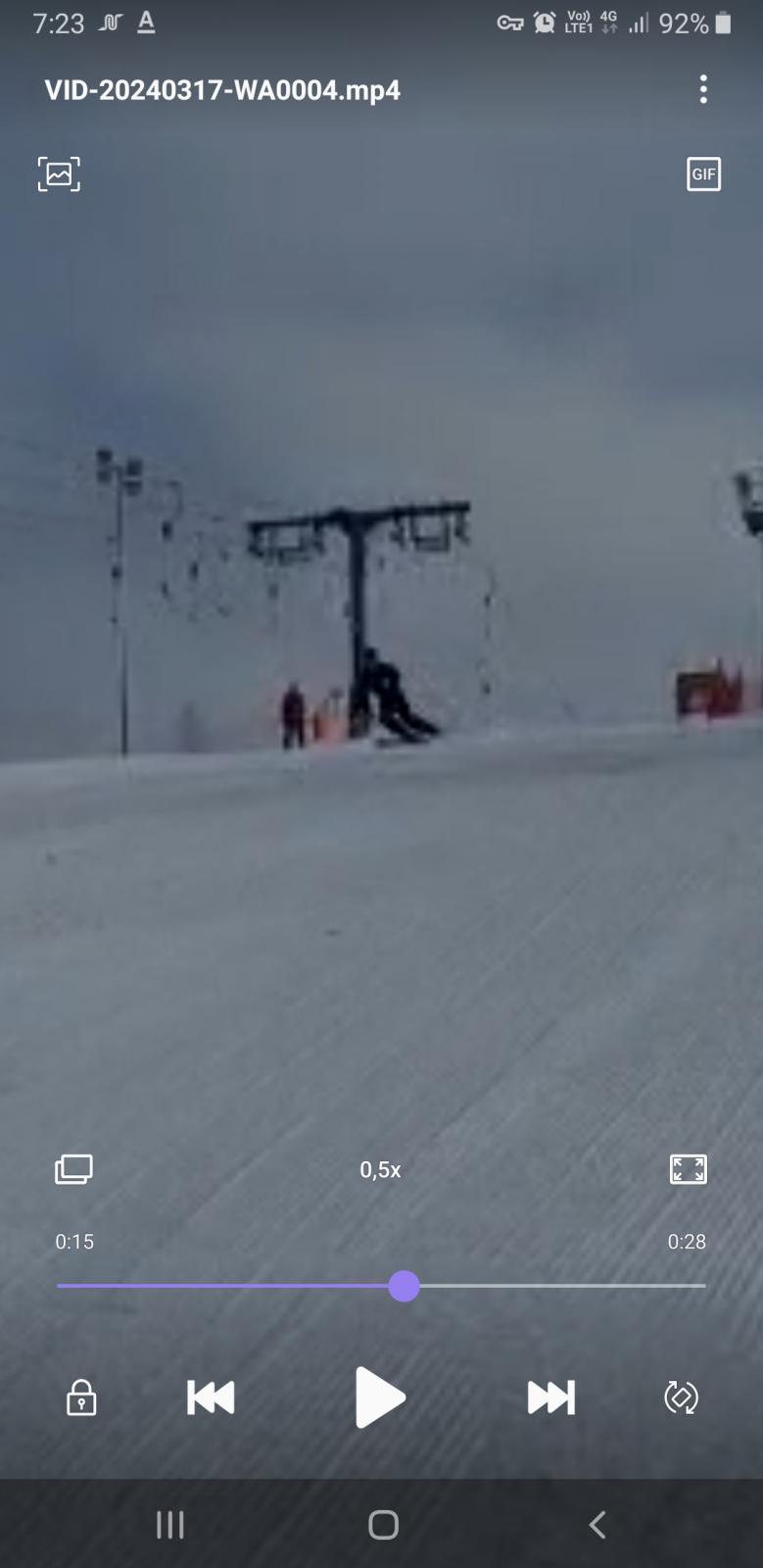
Task: Go back using system navigation
Action: point(596,1524)
